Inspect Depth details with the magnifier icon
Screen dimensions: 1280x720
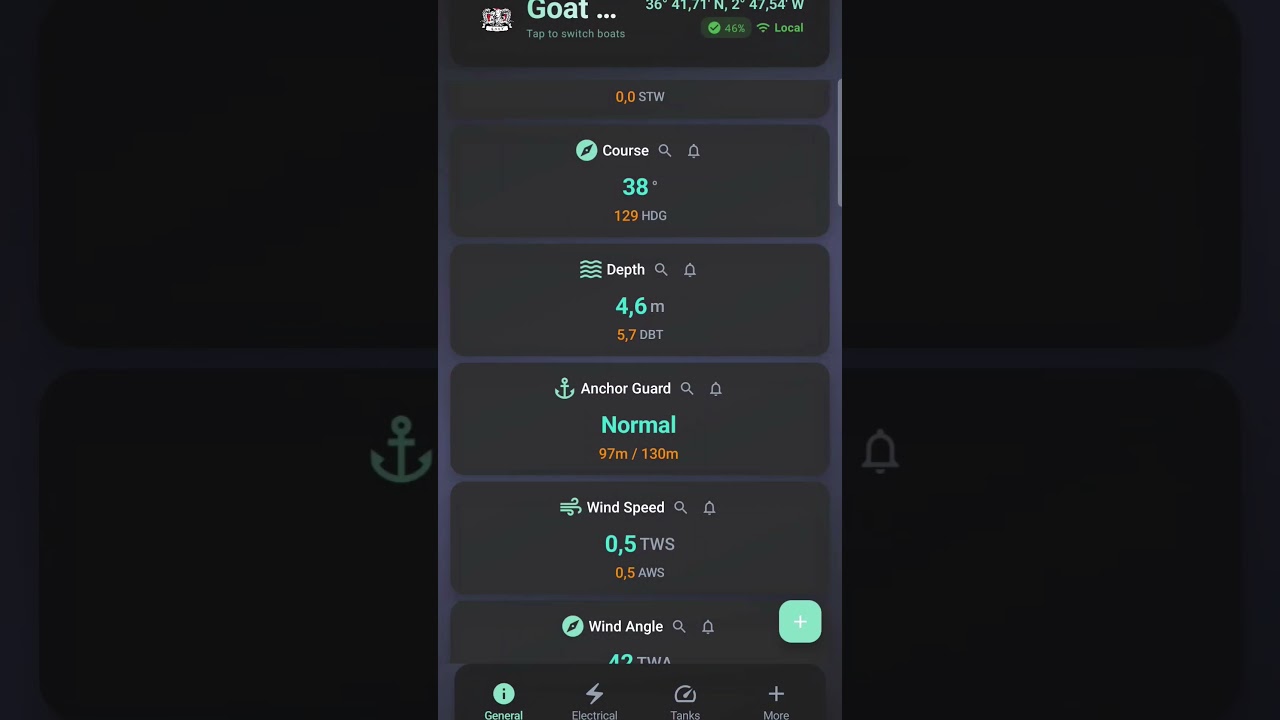[661, 270]
